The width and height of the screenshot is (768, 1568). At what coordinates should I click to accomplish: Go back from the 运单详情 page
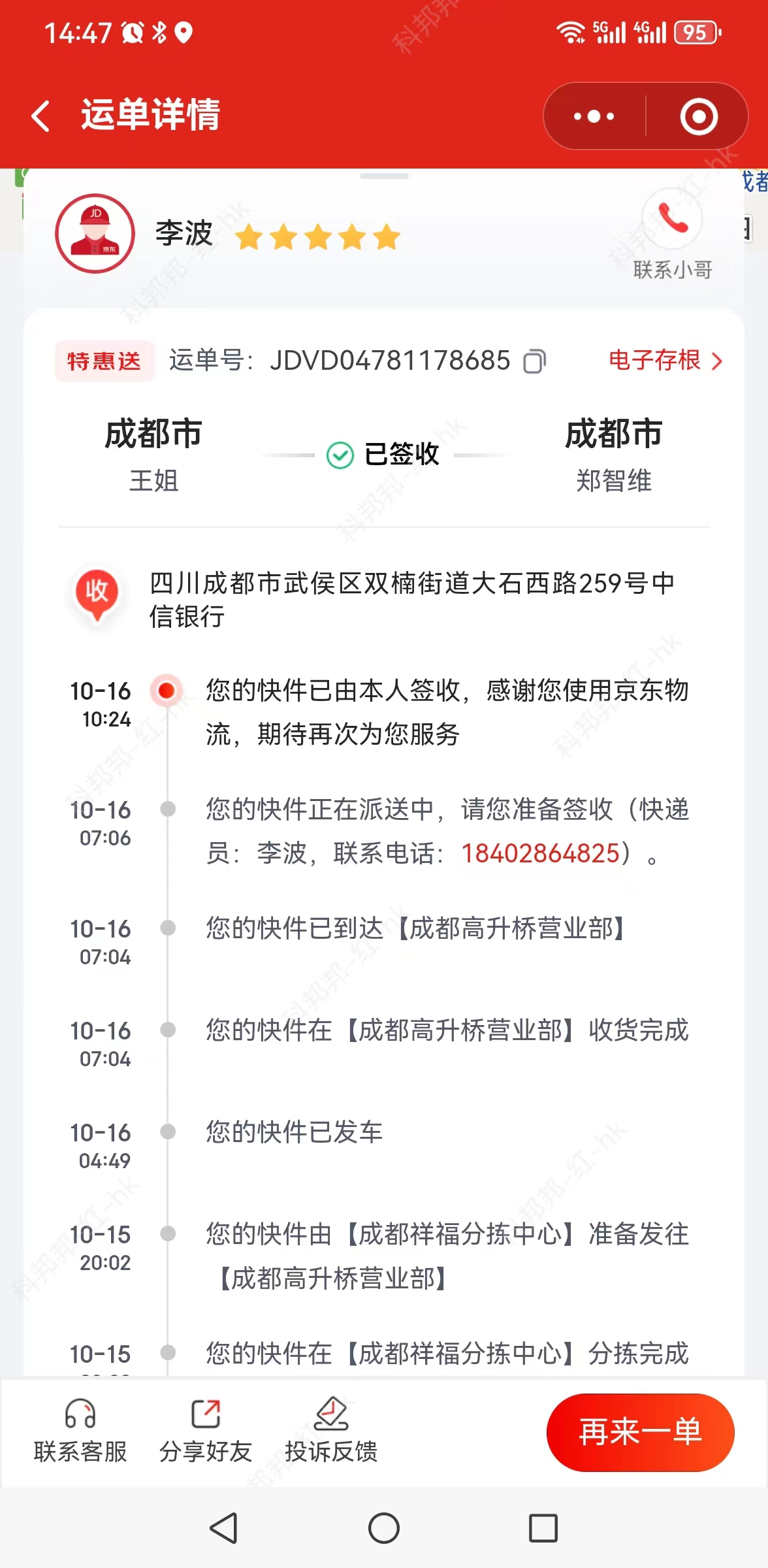click(41, 116)
